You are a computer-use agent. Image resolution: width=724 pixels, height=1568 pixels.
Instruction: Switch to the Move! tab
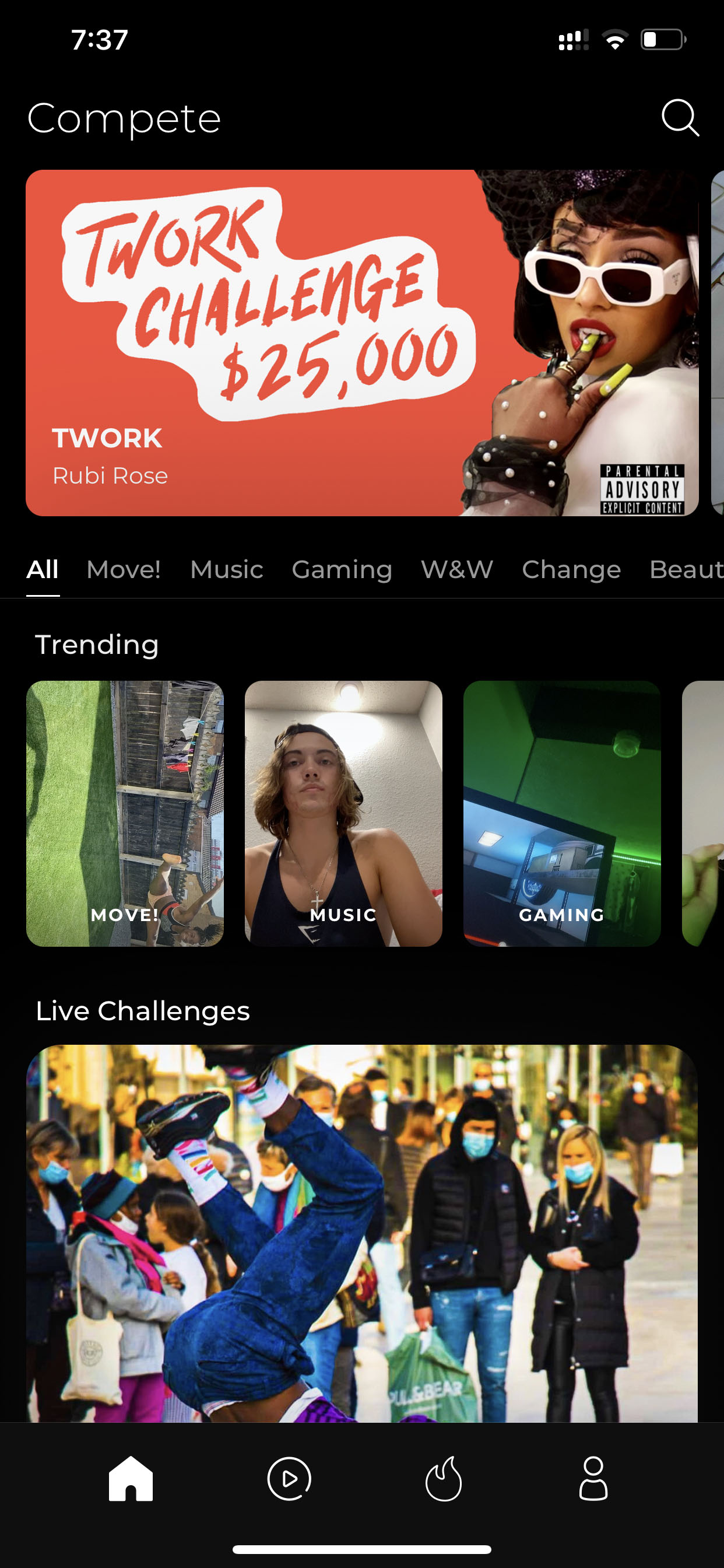coord(124,570)
